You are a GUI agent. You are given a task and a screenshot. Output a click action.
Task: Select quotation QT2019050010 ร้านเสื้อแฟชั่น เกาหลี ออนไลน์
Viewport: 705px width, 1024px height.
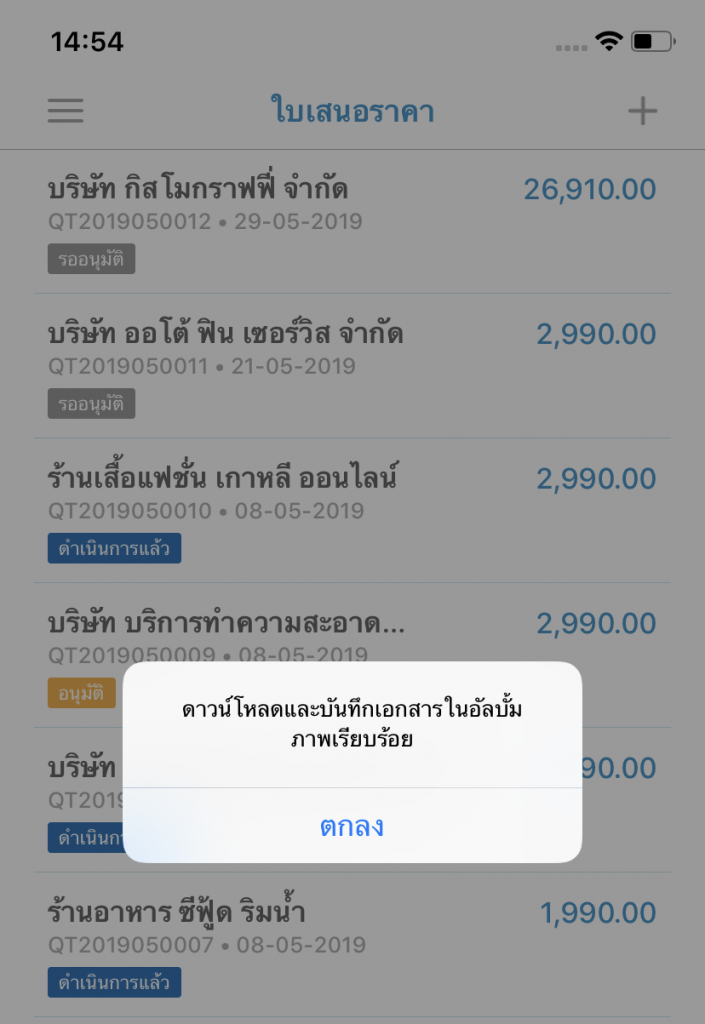click(350, 510)
